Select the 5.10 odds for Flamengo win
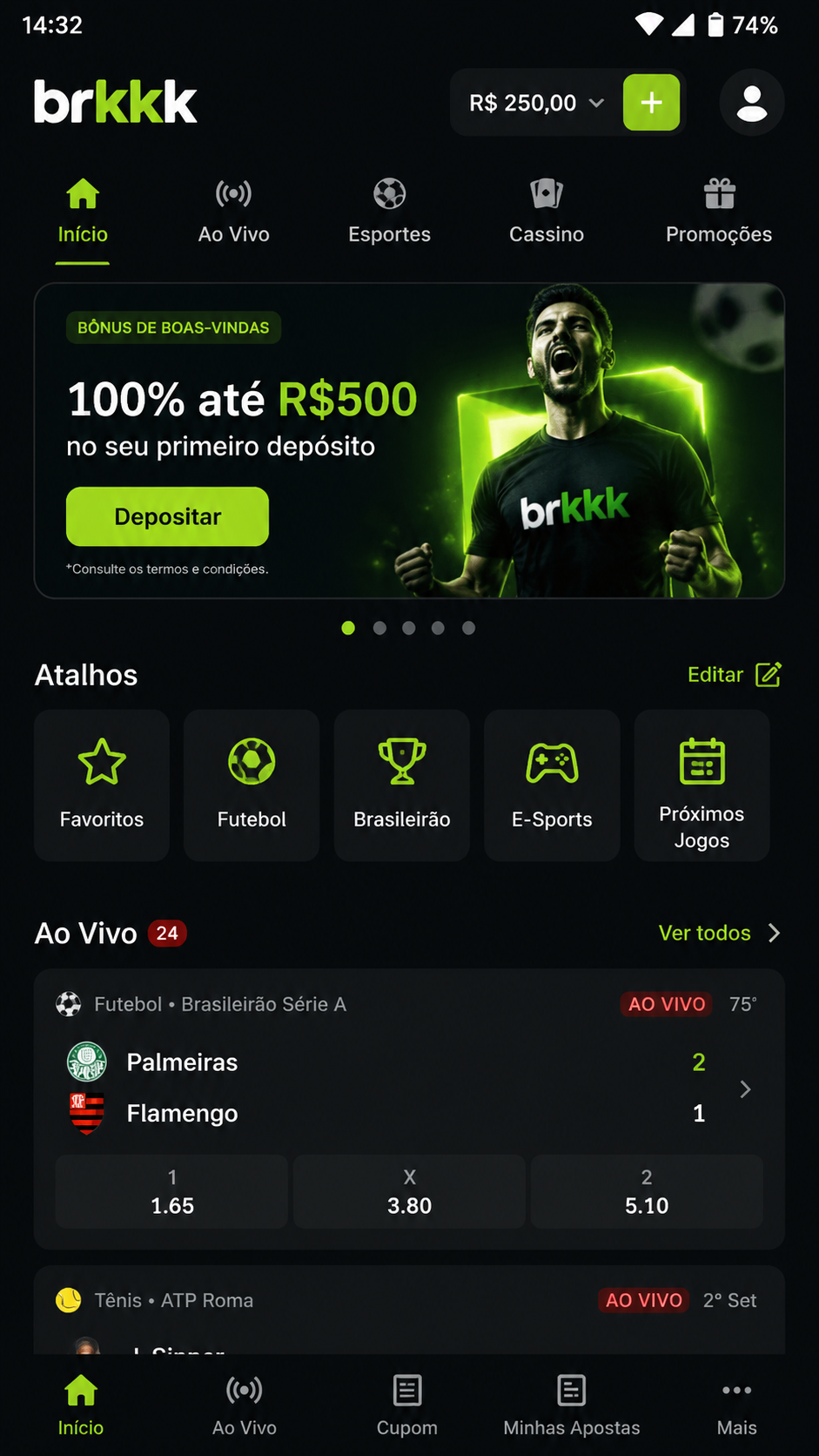The height and width of the screenshot is (1456, 819). 647,1191
